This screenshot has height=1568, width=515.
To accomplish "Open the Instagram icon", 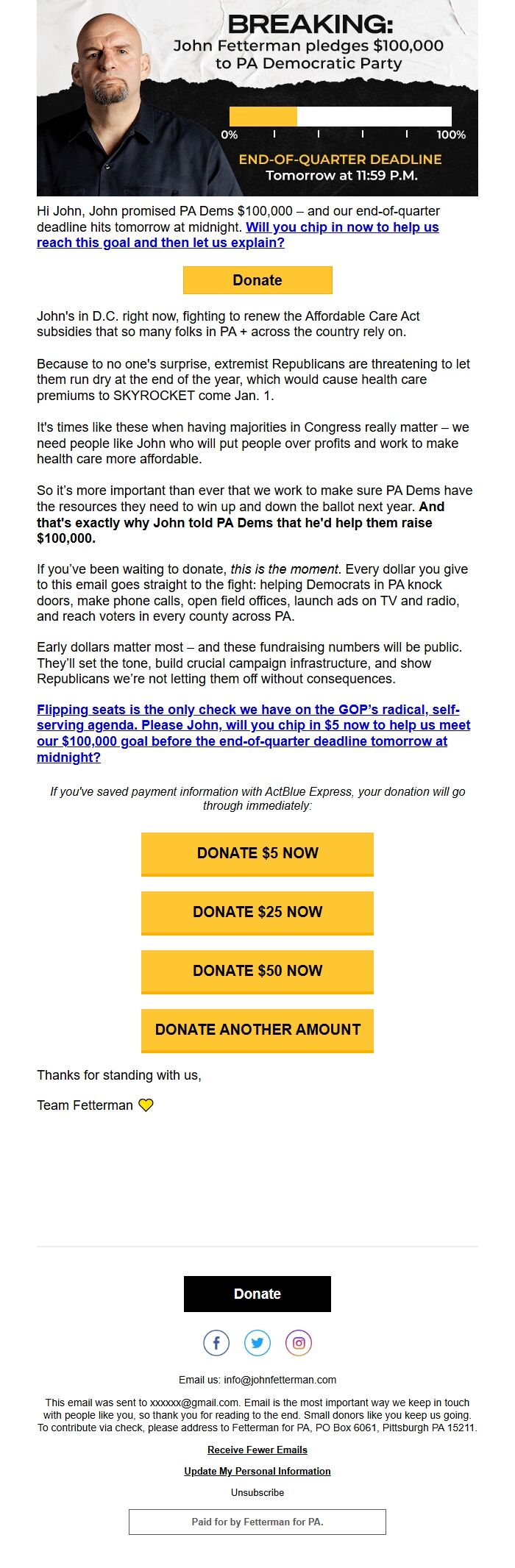I will [299, 1343].
